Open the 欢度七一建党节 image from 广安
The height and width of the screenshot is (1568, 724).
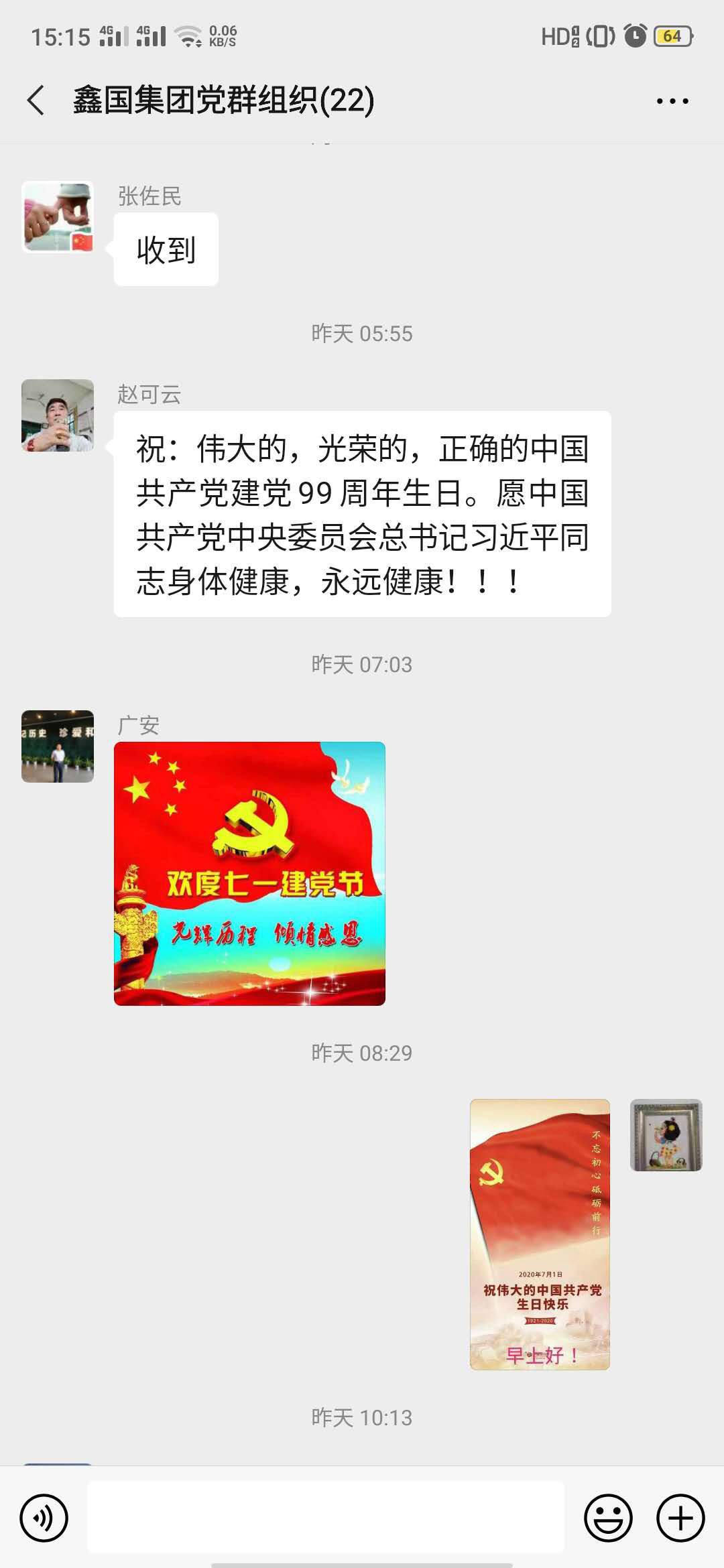tap(249, 874)
